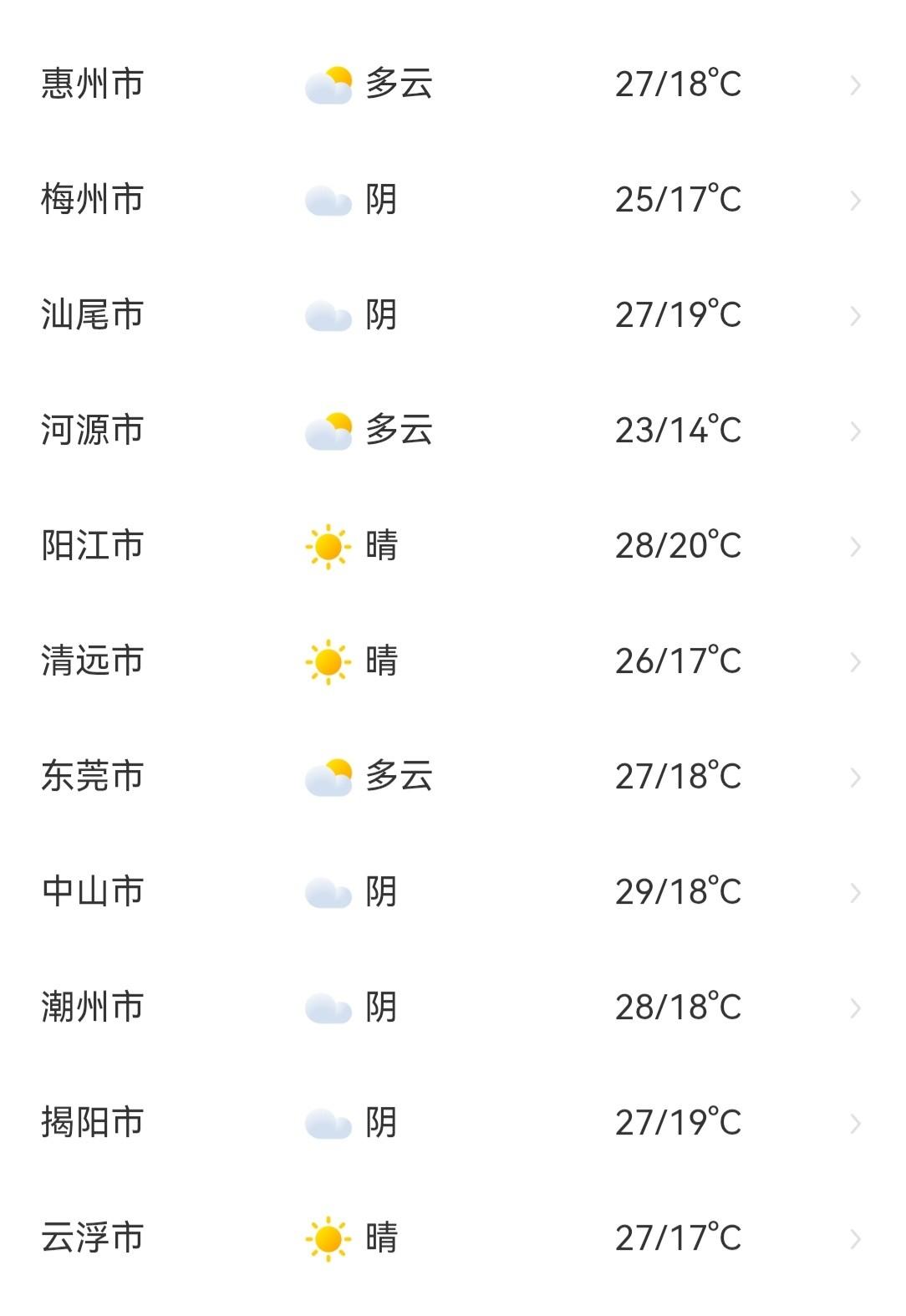Open 云浮市 weather details

coord(451,1238)
